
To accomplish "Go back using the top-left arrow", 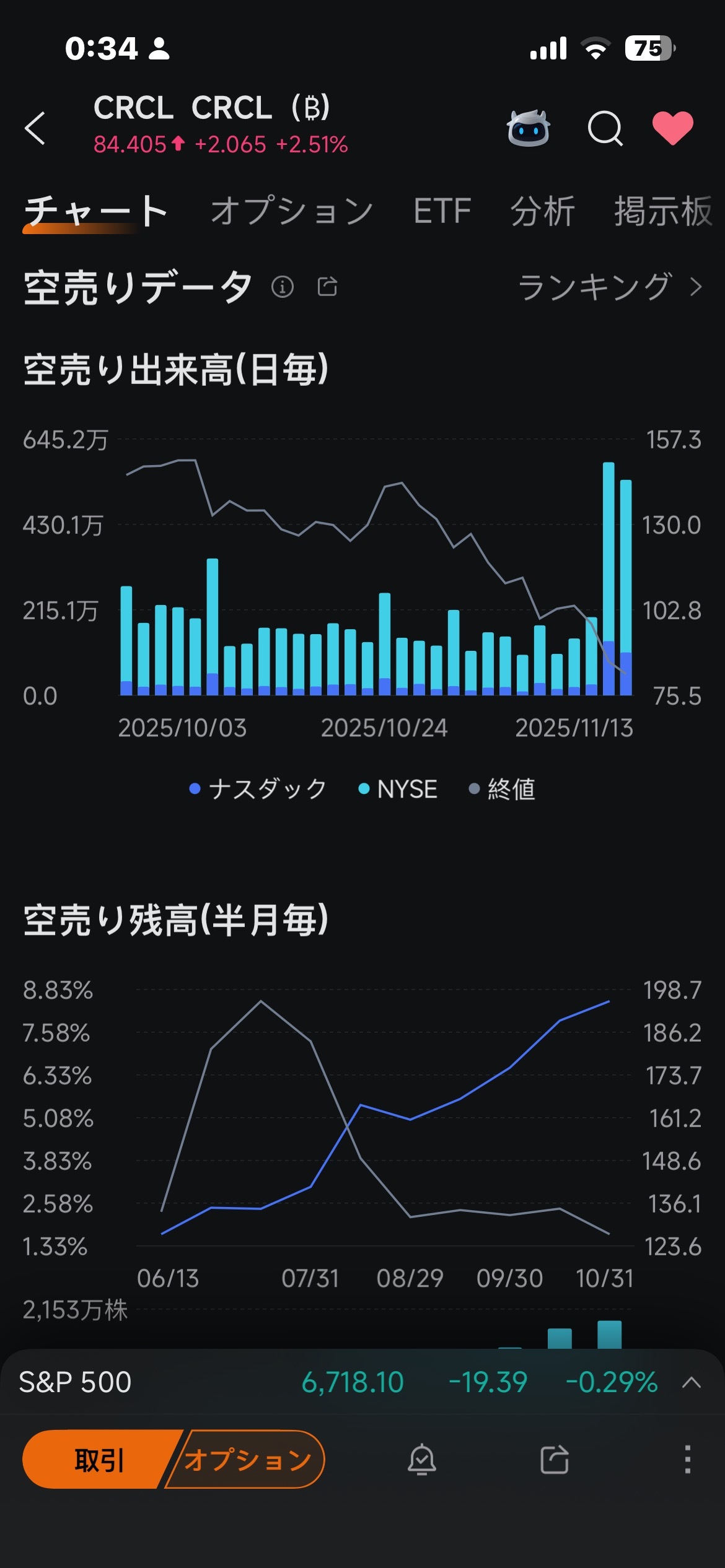I will tap(35, 128).
